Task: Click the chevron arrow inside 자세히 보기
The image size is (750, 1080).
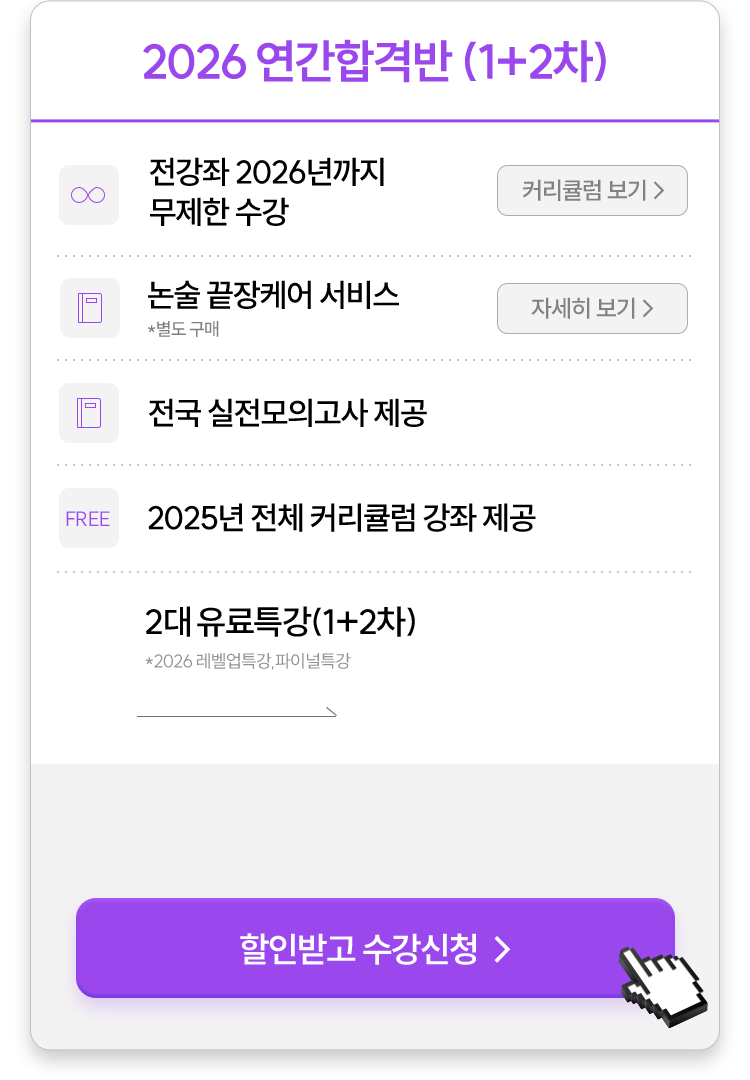Action: pos(648,308)
